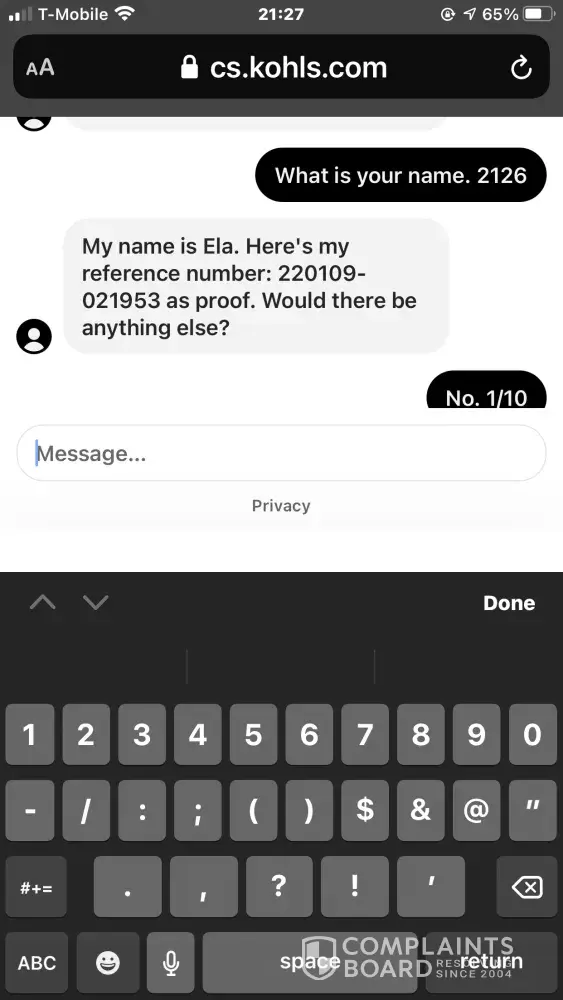The image size is (563, 1000).
Task: Dismiss the keyboard with Done
Action: pyautogui.click(x=509, y=603)
